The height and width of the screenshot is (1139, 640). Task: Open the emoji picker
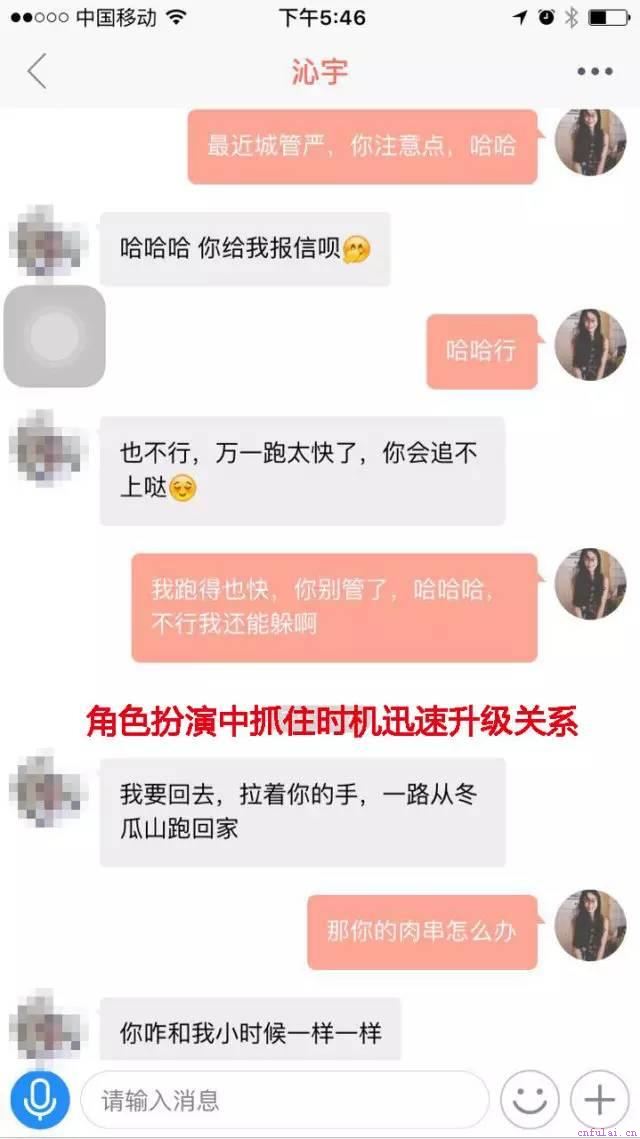point(529,1101)
